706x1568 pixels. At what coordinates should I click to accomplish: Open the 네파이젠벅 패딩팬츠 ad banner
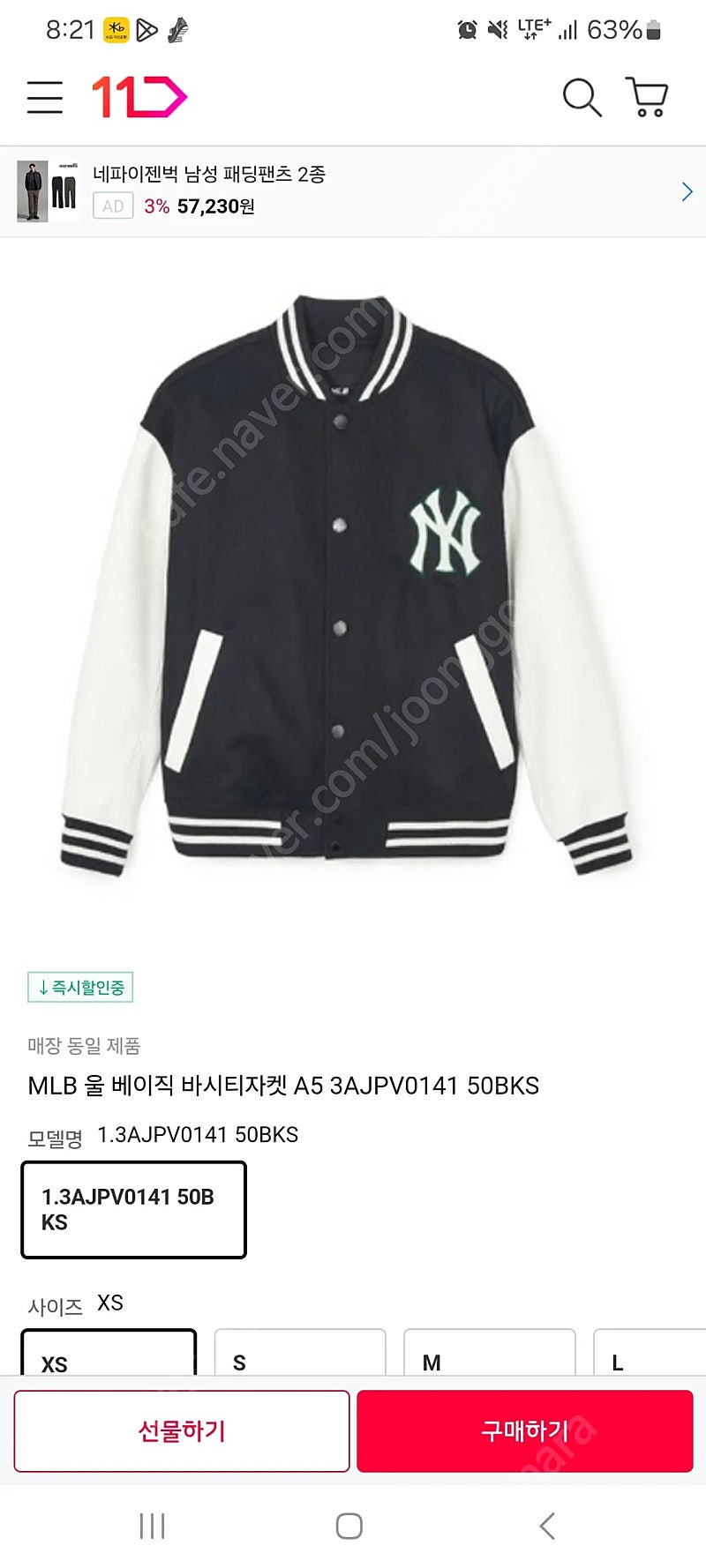(353, 191)
